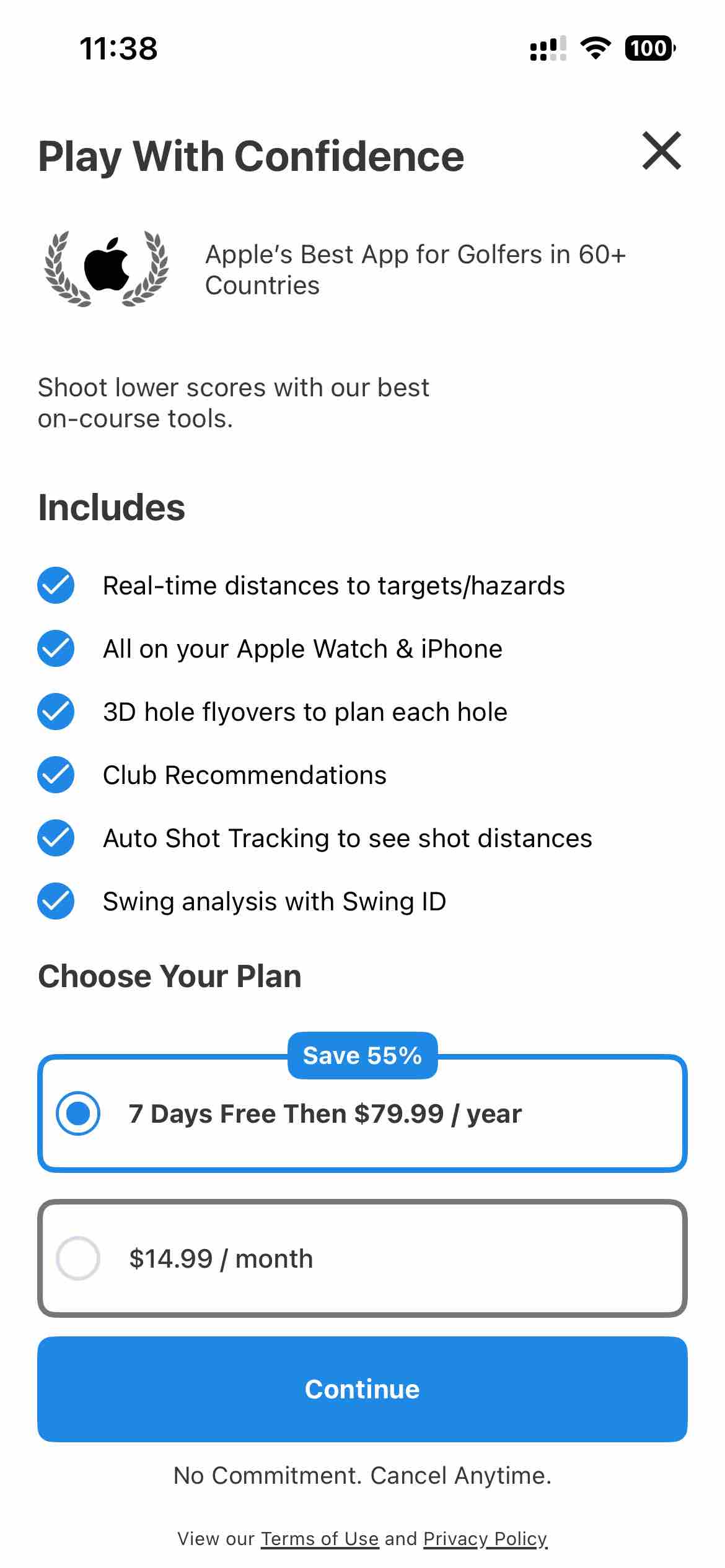Select the 7 Days Free yearly plan
The image size is (725, 1568).
[x=362, y=1113]
